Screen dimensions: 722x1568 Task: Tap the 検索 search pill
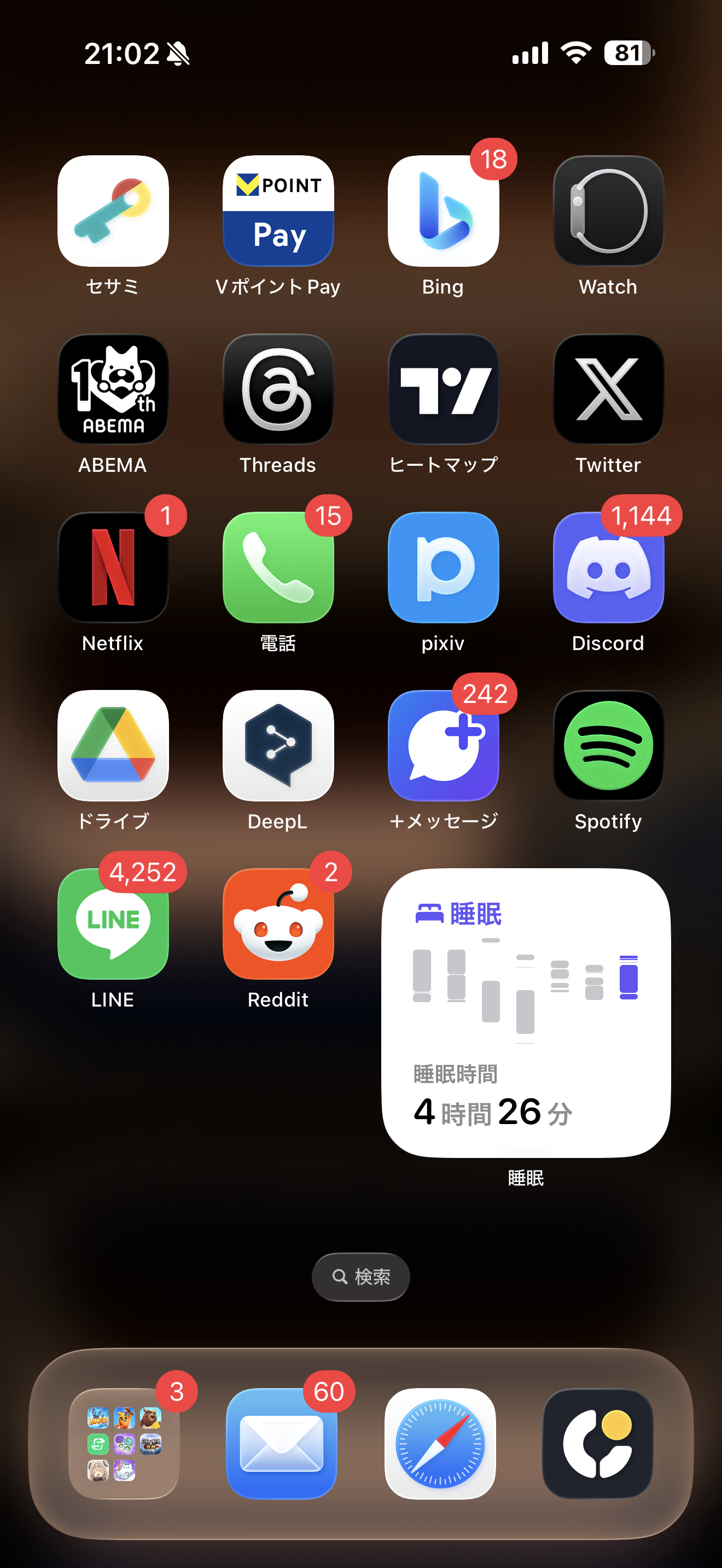click(x=361, y=1277)
